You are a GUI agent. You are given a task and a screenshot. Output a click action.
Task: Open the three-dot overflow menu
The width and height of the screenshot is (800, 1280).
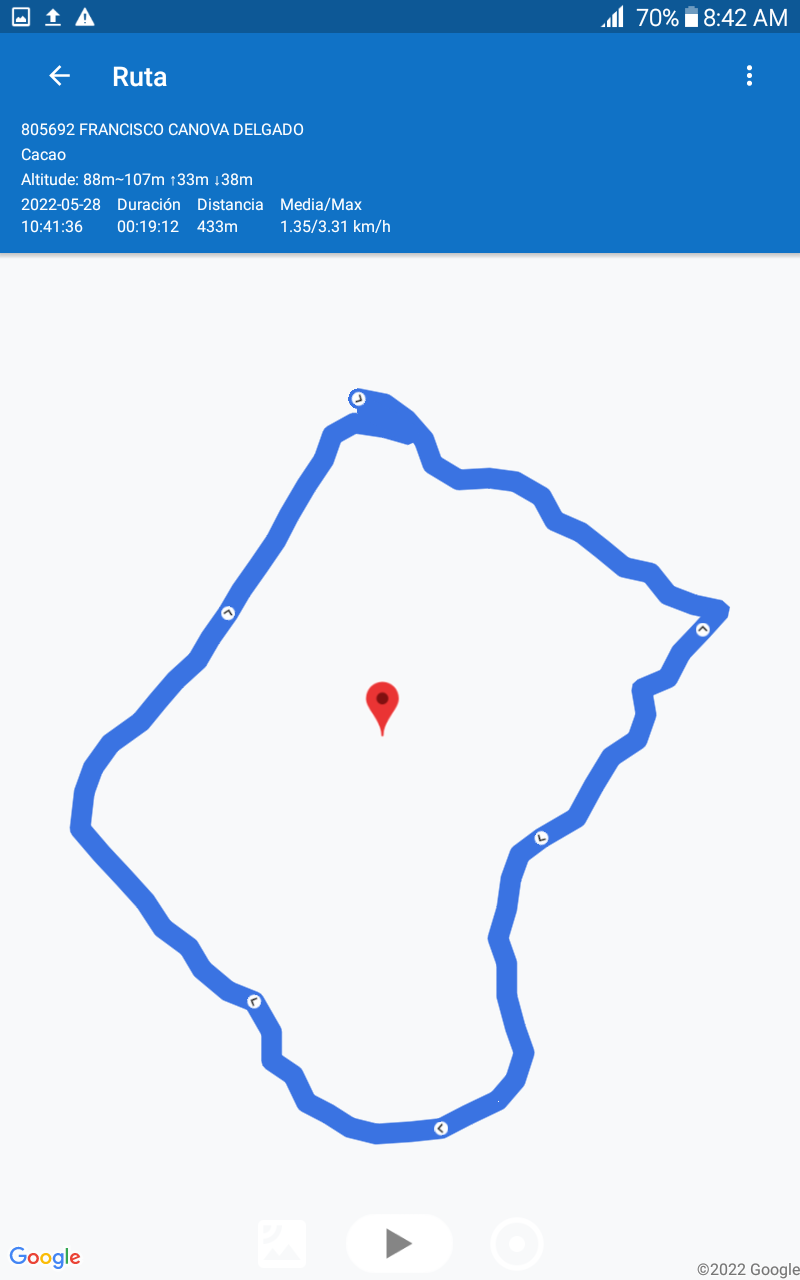[x=749, y=76]
